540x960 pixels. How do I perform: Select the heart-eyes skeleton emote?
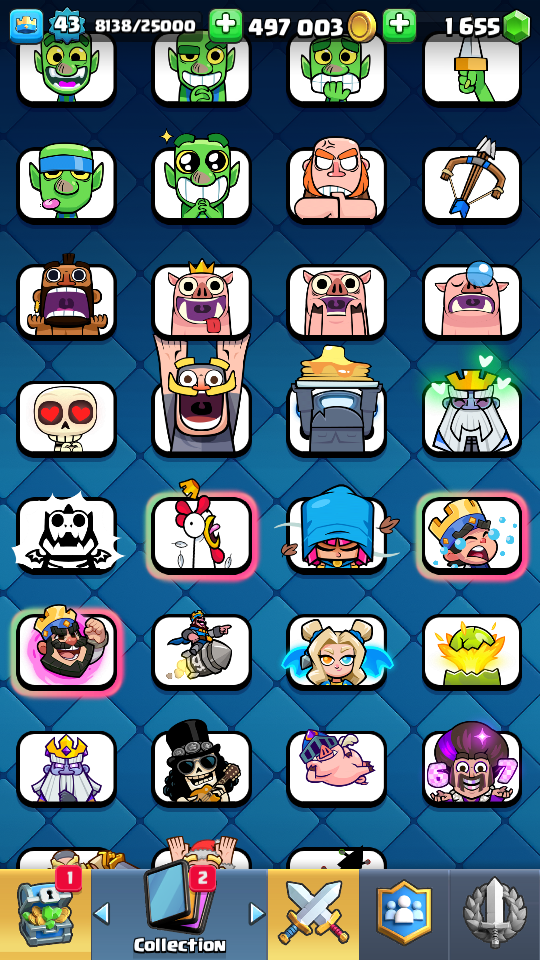pyautogui.click(x=67, y=419)
